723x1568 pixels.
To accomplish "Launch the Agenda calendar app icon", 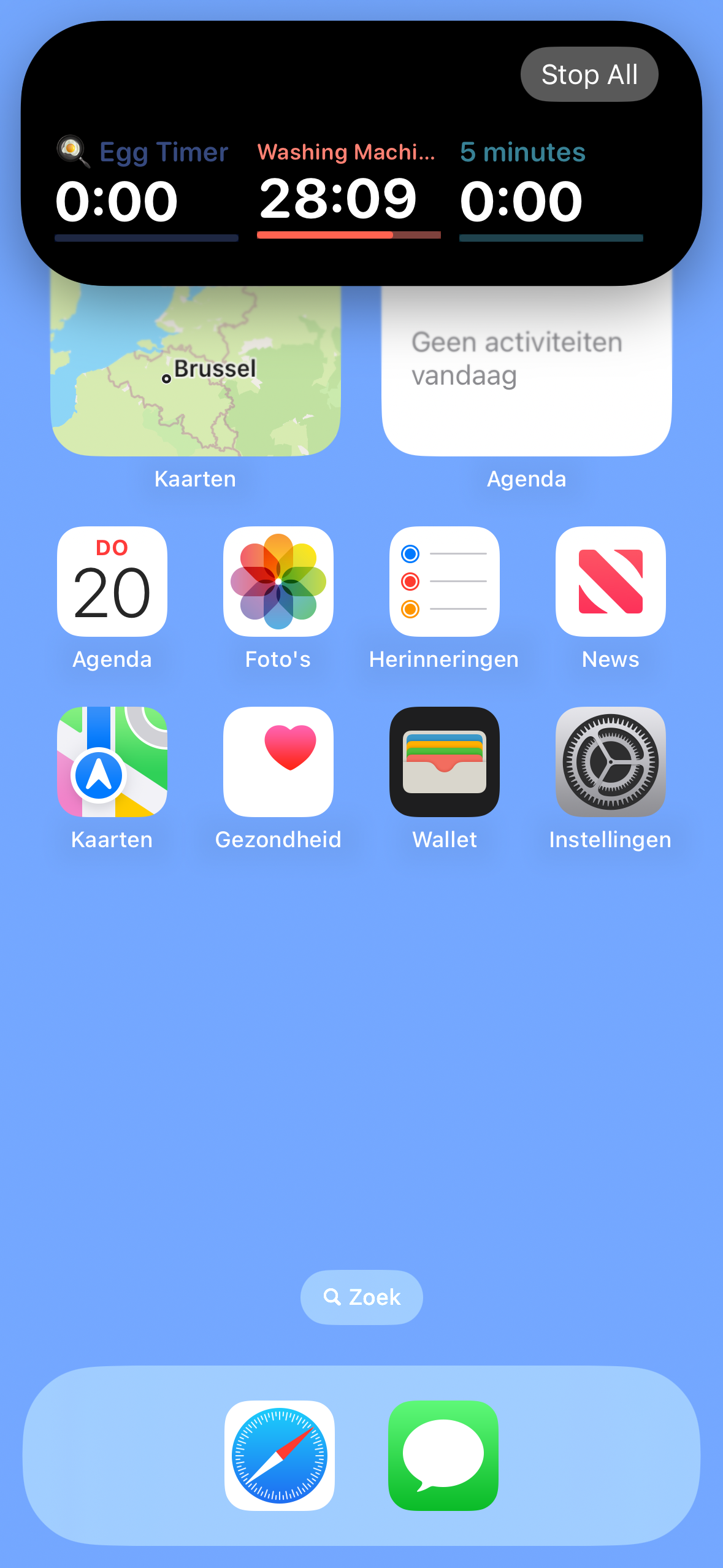I will click(x=112, y=582).
